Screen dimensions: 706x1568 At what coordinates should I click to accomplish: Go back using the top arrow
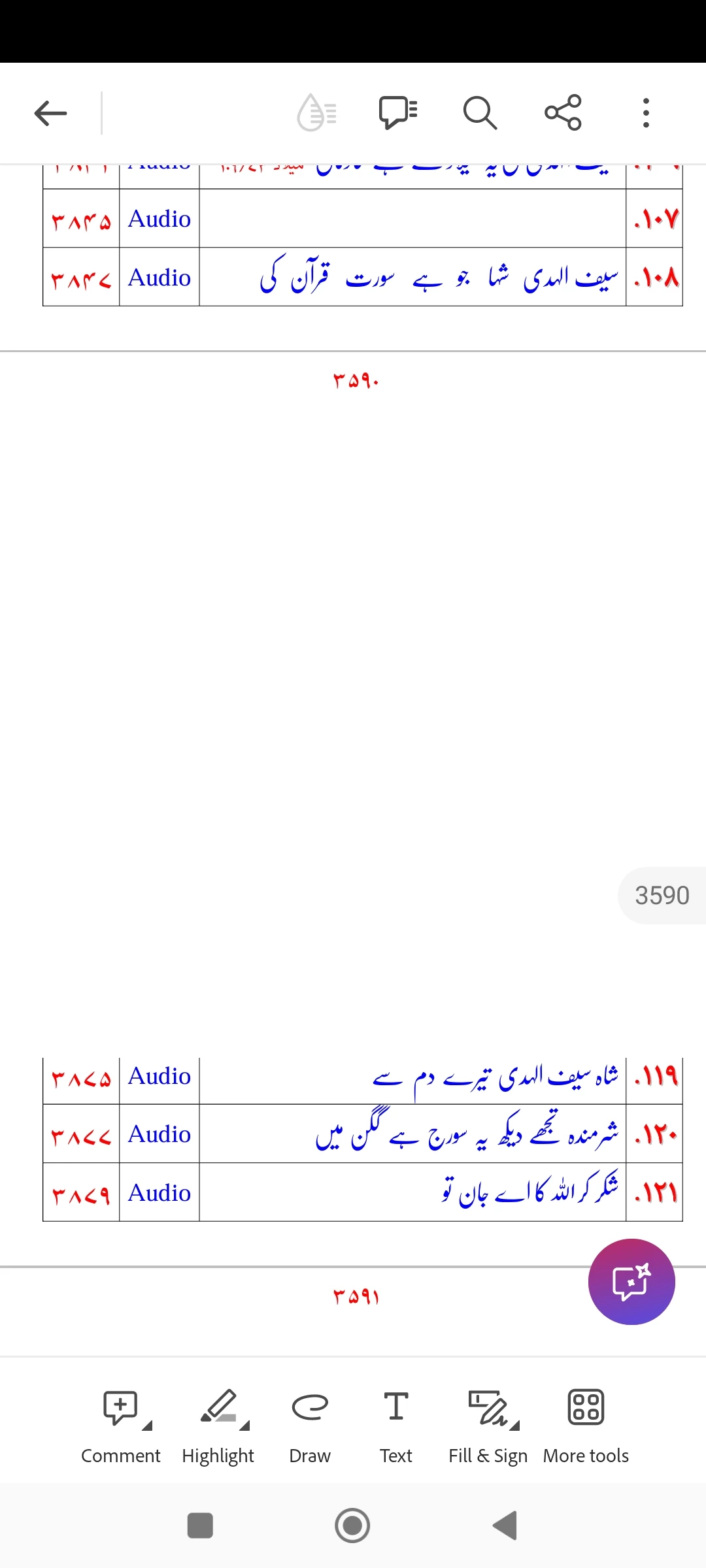[50, 113]
